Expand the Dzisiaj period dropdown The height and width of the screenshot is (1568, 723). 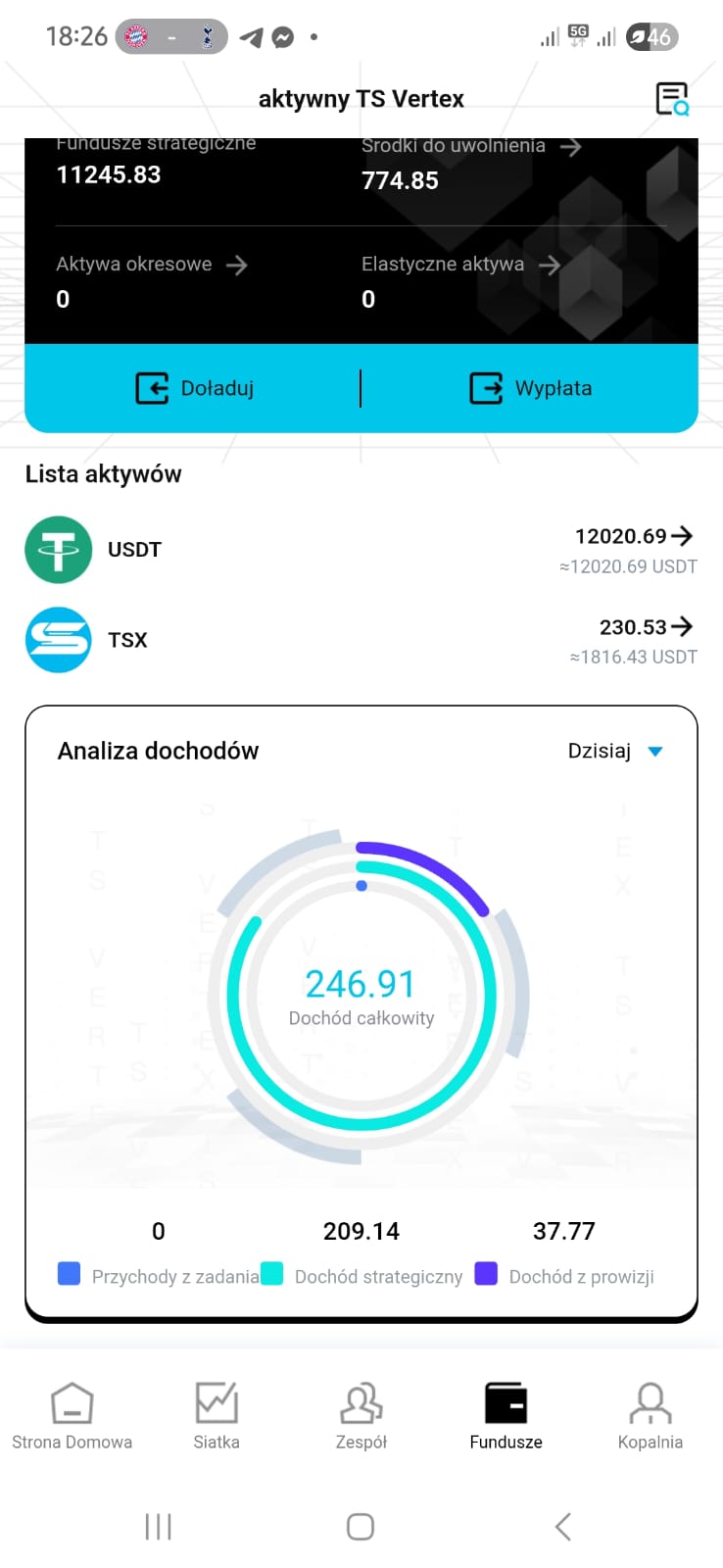point(615,752)
